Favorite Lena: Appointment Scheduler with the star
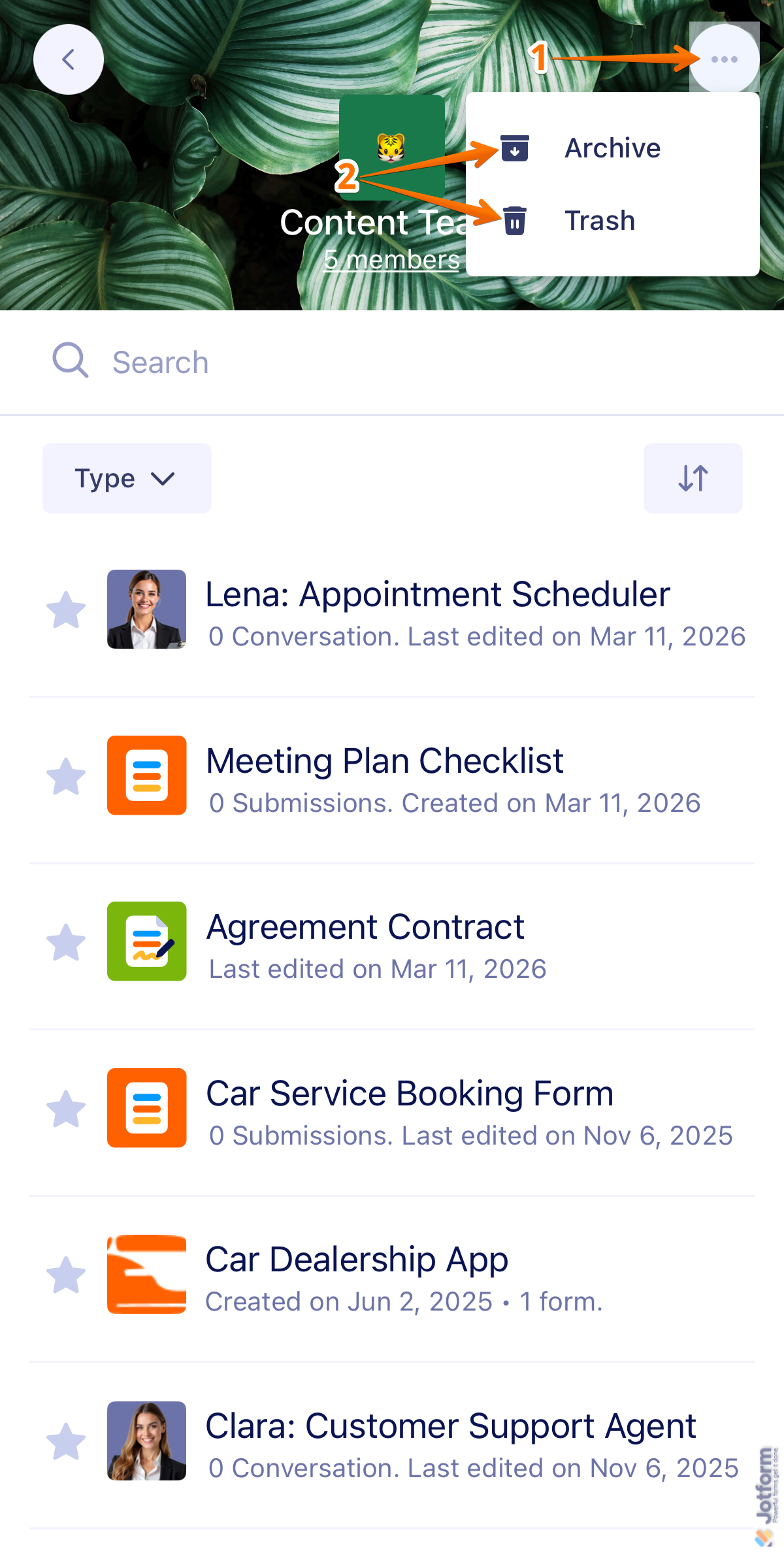 pyautogui.click(x=66, y=609)
